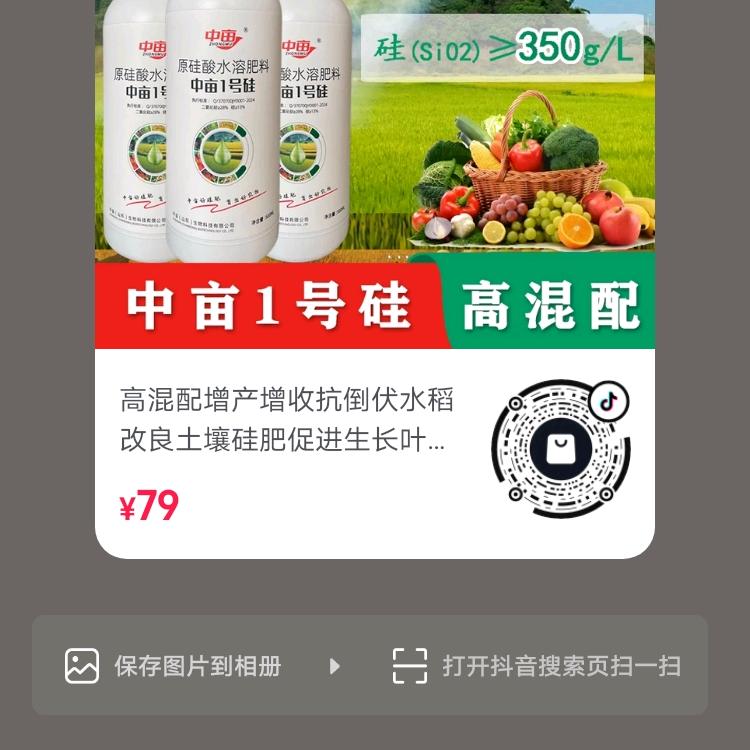Save the product image to album

175,666
